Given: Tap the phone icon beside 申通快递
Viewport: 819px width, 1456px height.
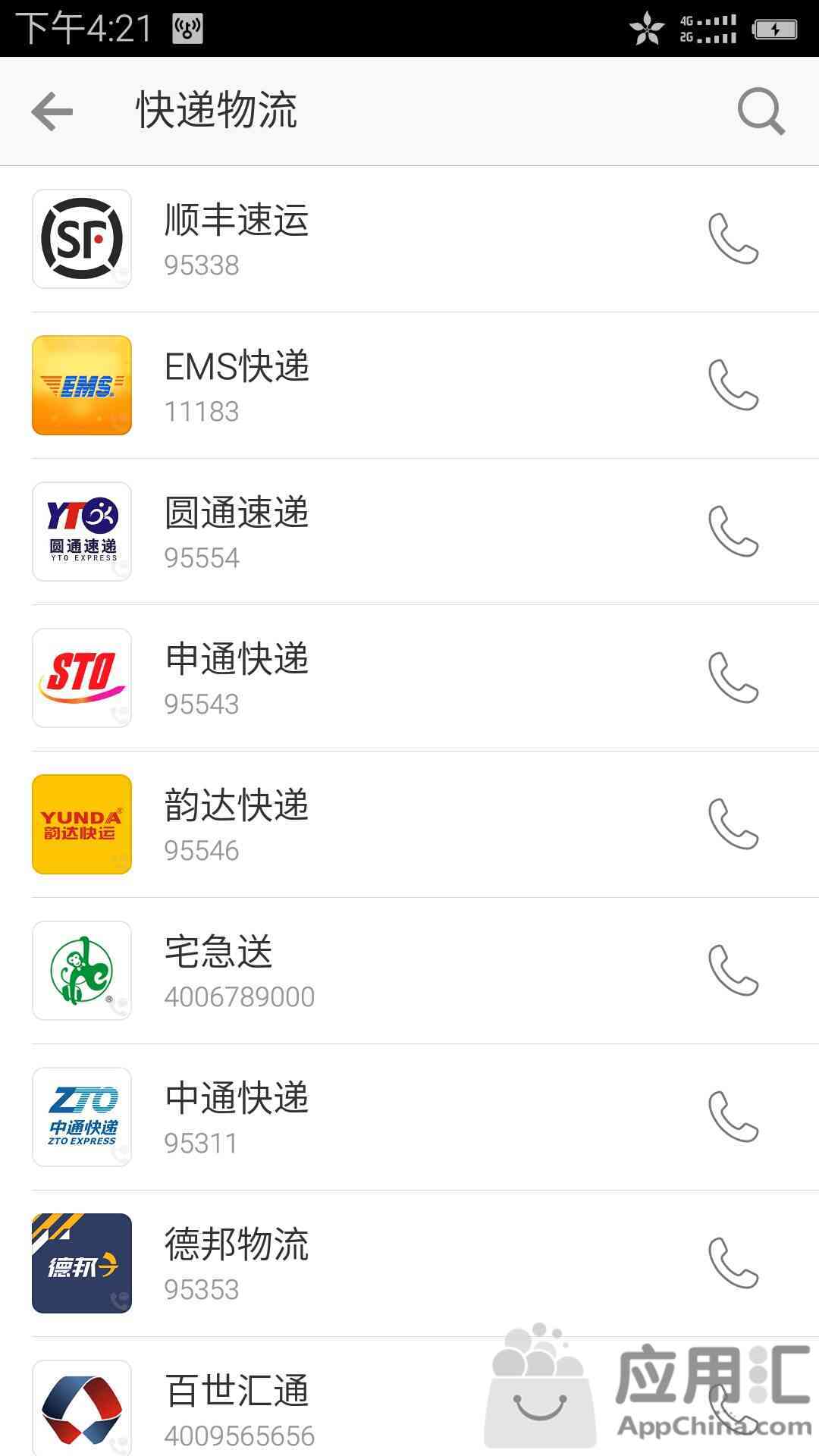Looking at the screenshot, I should coord(733,678).
